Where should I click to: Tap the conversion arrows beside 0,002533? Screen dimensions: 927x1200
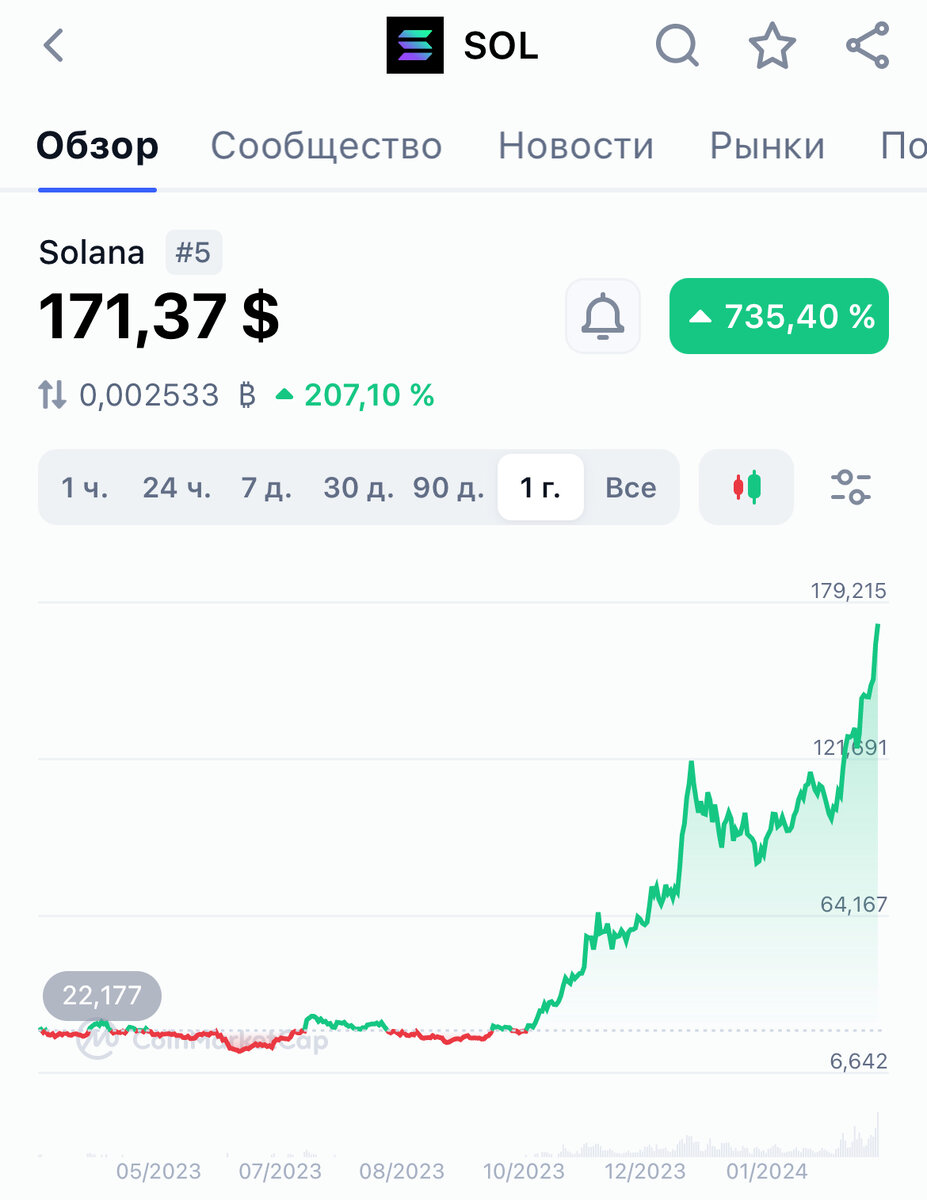click(x=53, y=395)
